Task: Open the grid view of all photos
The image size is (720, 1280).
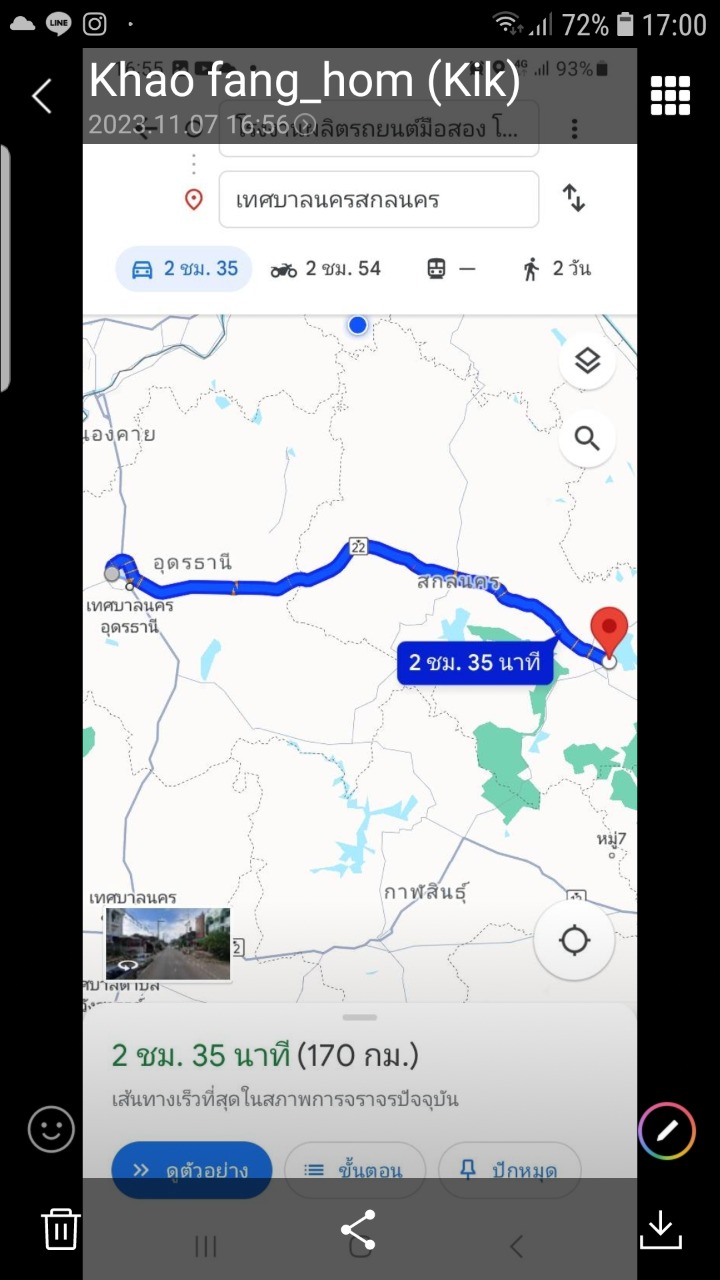Action: (670, 96)
